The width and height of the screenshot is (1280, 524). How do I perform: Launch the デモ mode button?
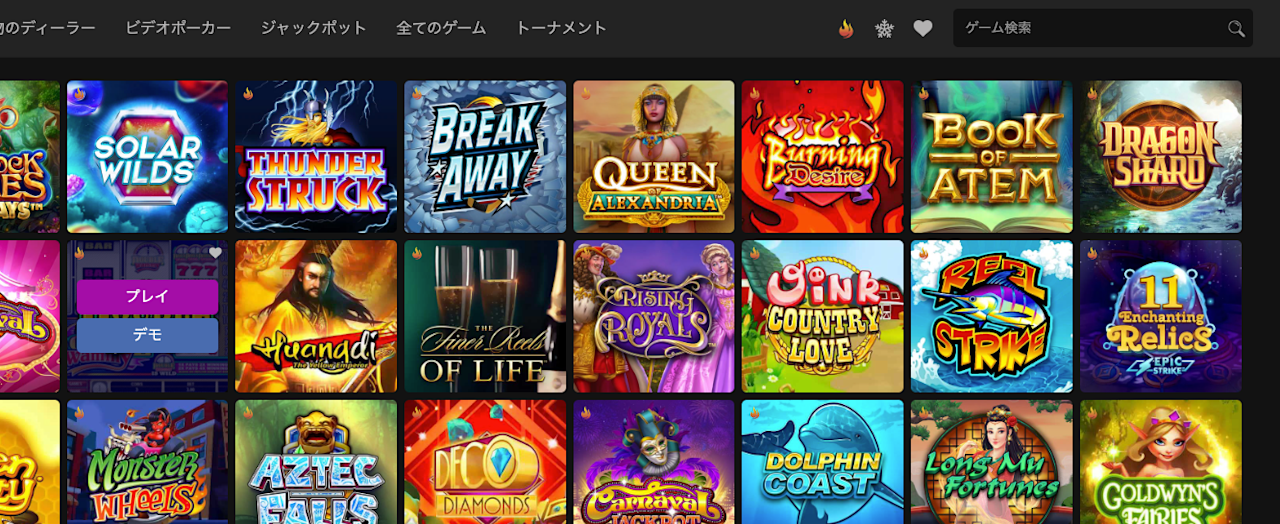tap(147, 335)
